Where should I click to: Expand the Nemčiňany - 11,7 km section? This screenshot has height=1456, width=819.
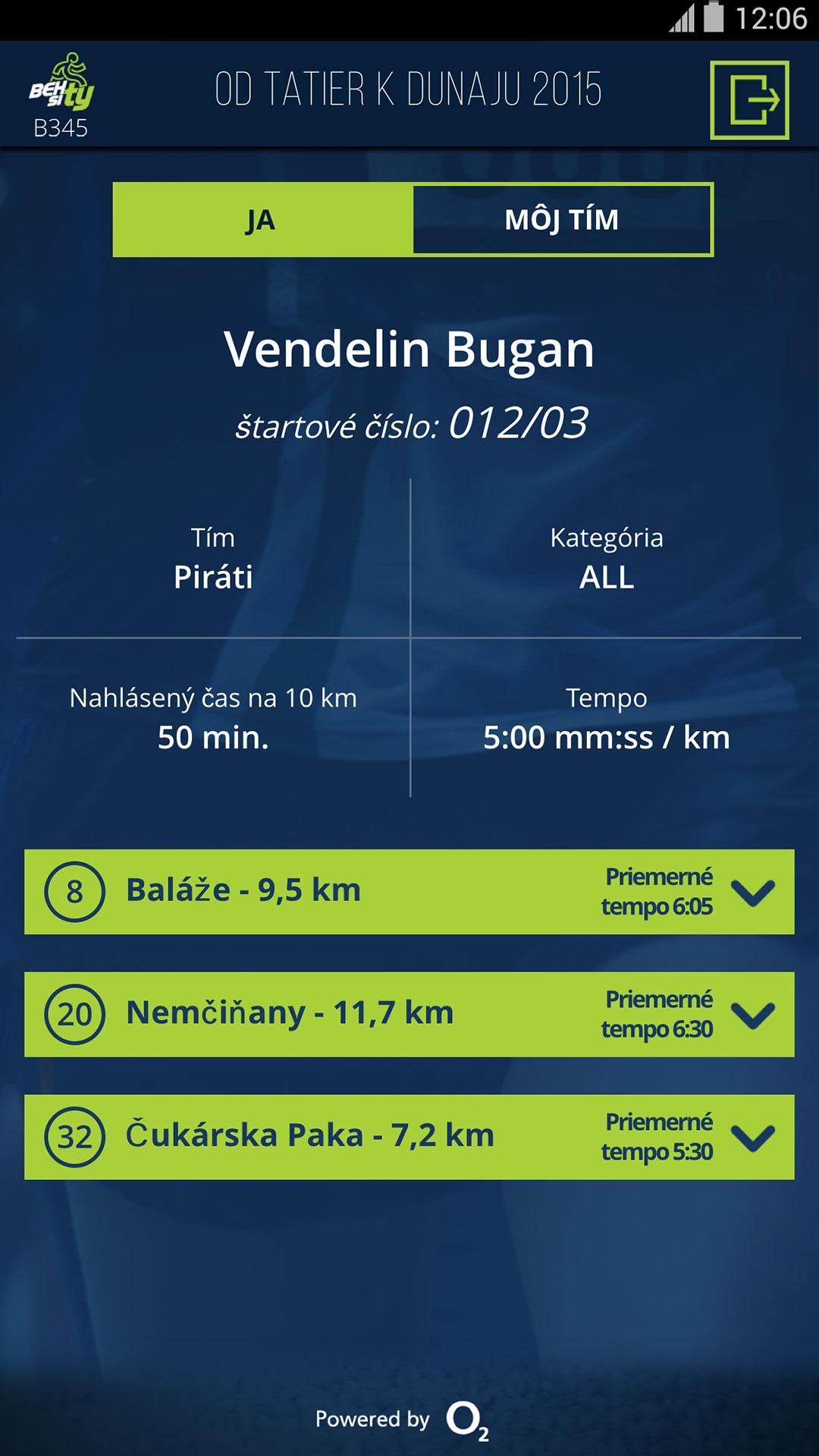[x=752, y=1015]
